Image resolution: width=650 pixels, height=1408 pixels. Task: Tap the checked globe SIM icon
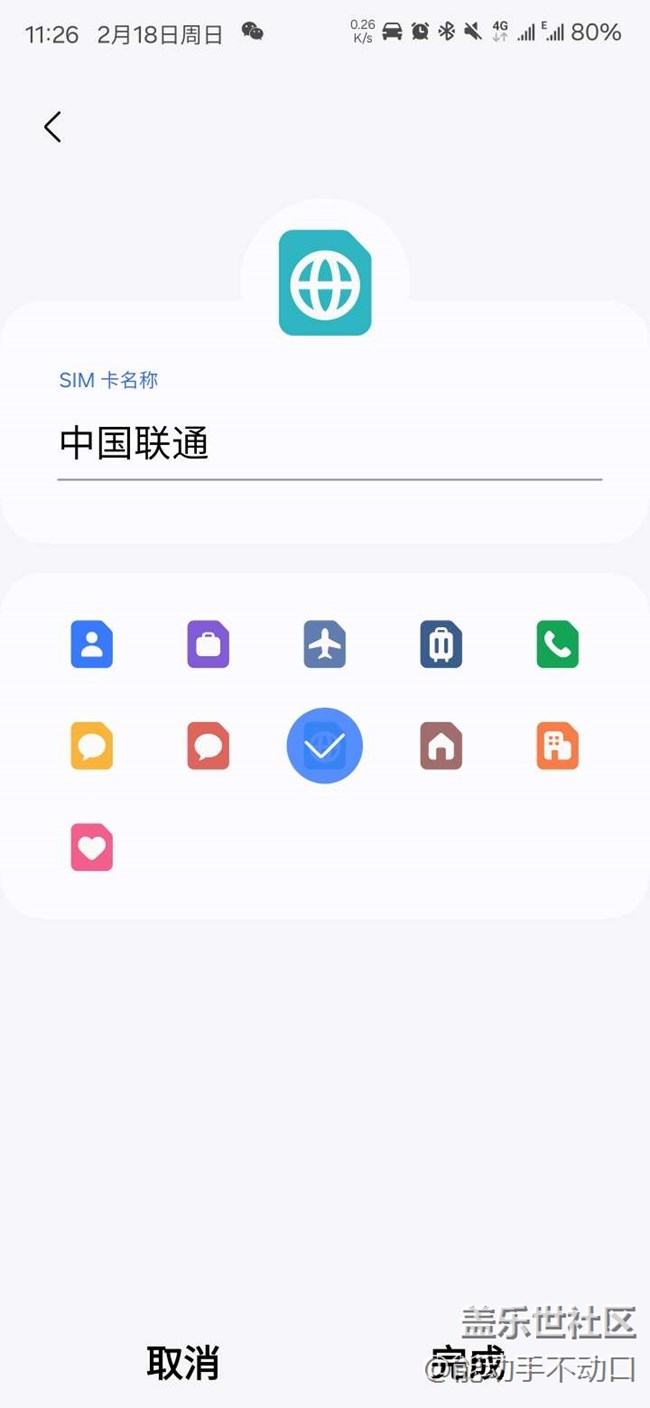click(325, 746)
